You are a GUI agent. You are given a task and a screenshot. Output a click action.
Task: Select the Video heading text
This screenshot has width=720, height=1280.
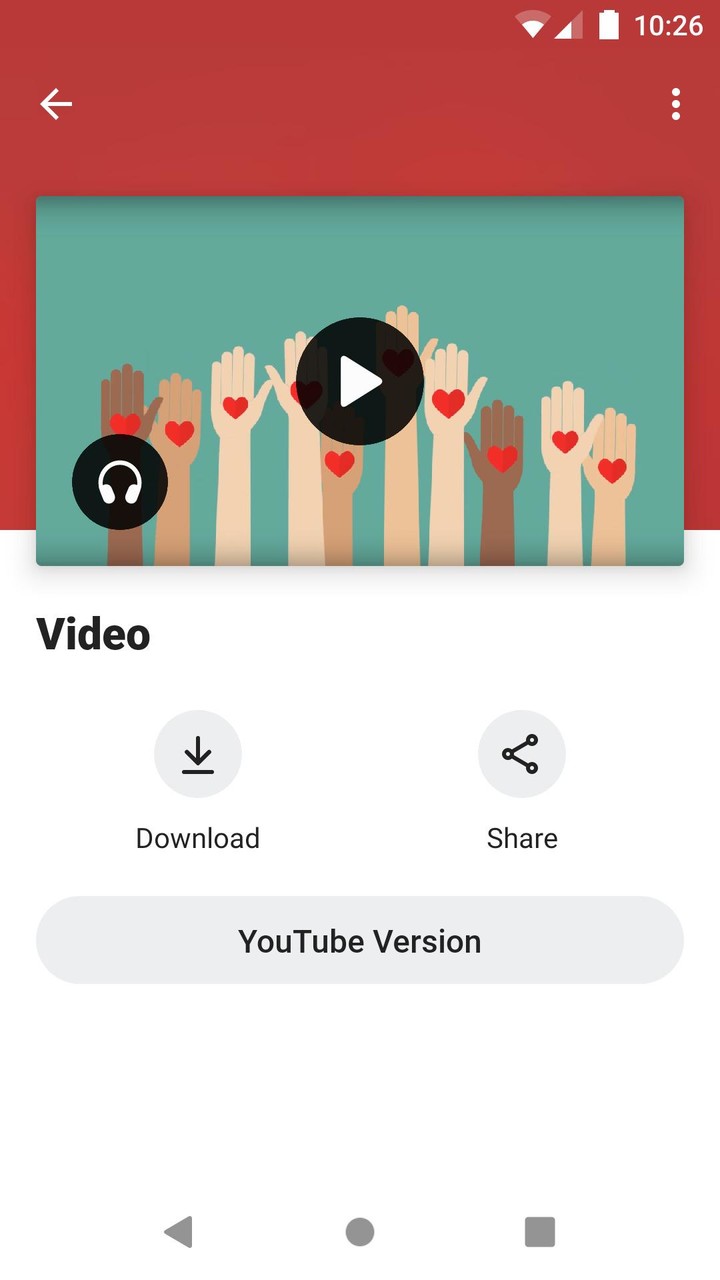92,634
